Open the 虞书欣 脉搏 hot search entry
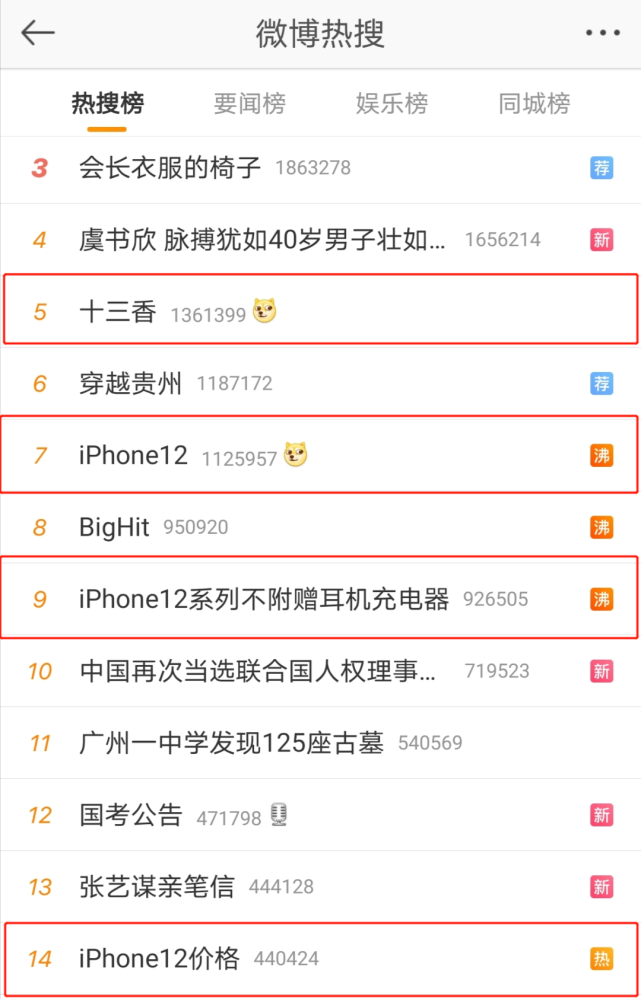641x999 pixels. [320, 240]
